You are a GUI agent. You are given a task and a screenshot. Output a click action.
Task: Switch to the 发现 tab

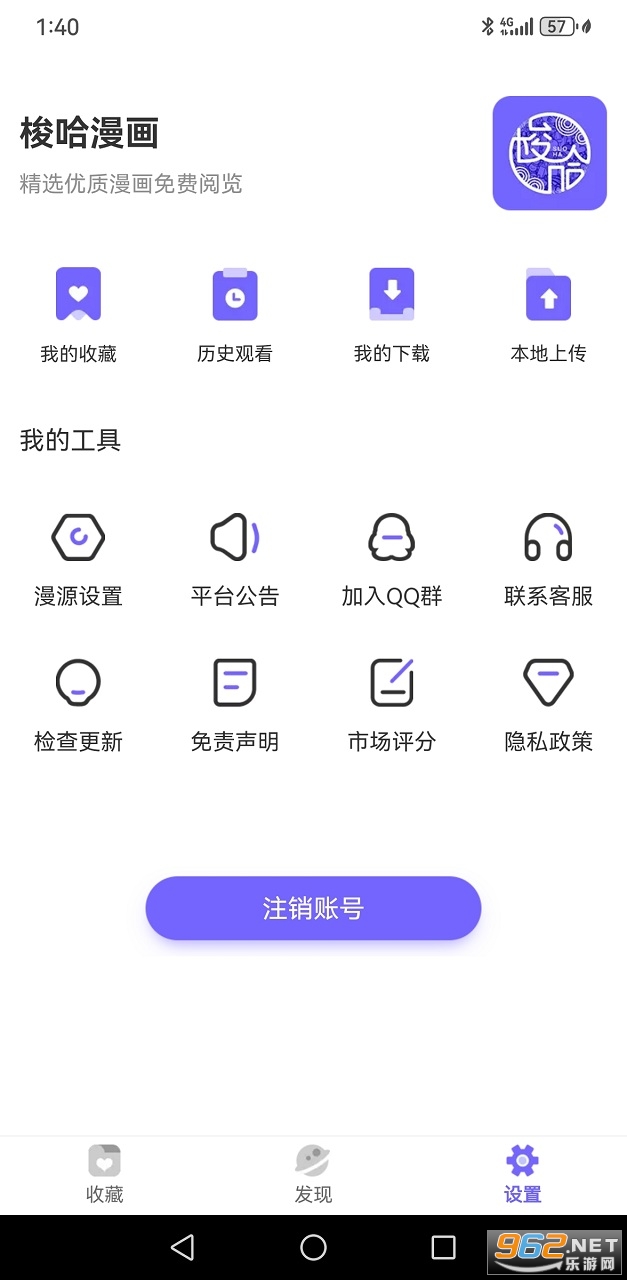tap(313, 1174)
